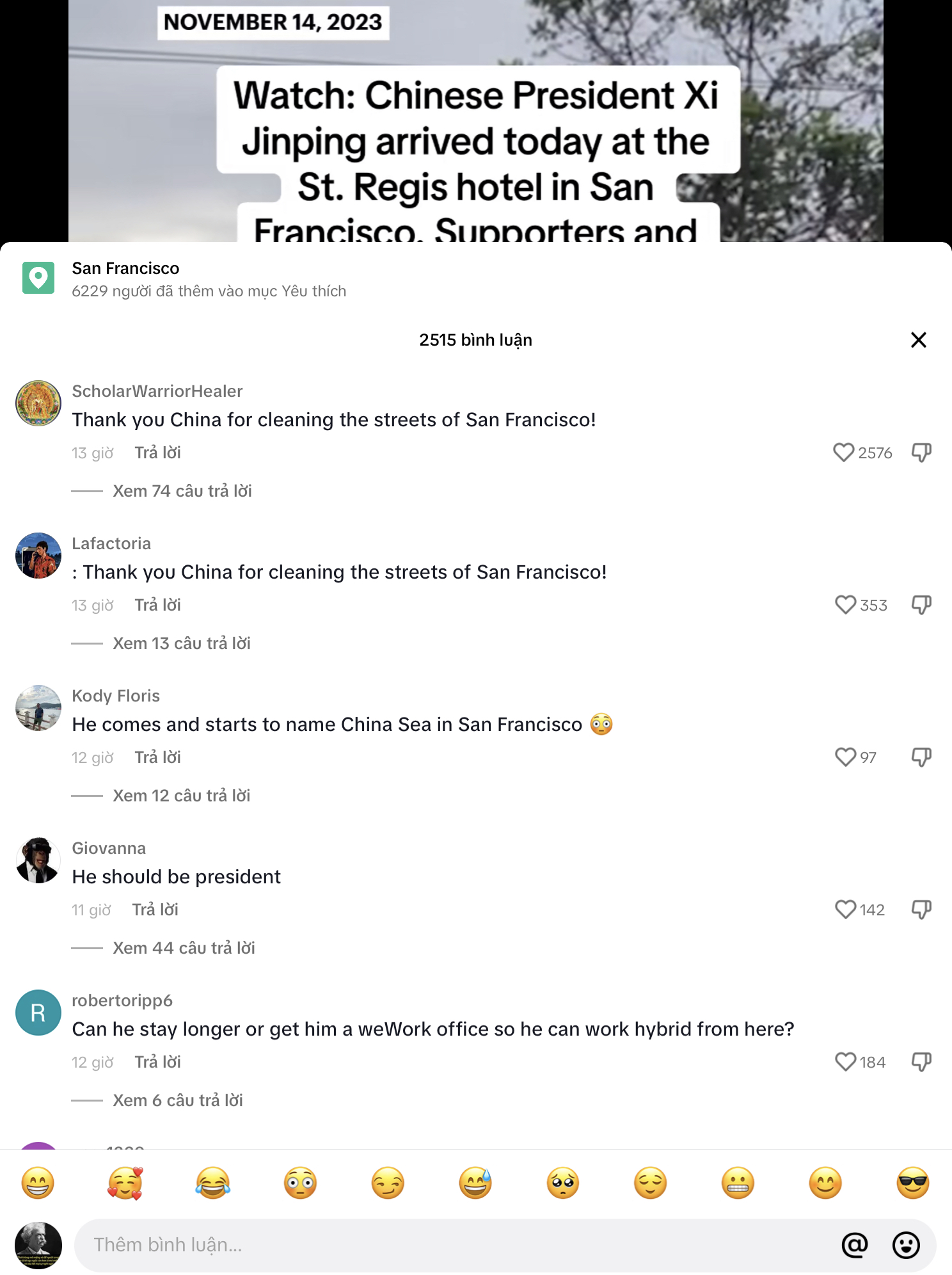This screenshot has height=1275, width=952.
Task: Tap the add comment text field
Action: [x=448, y=1245]
